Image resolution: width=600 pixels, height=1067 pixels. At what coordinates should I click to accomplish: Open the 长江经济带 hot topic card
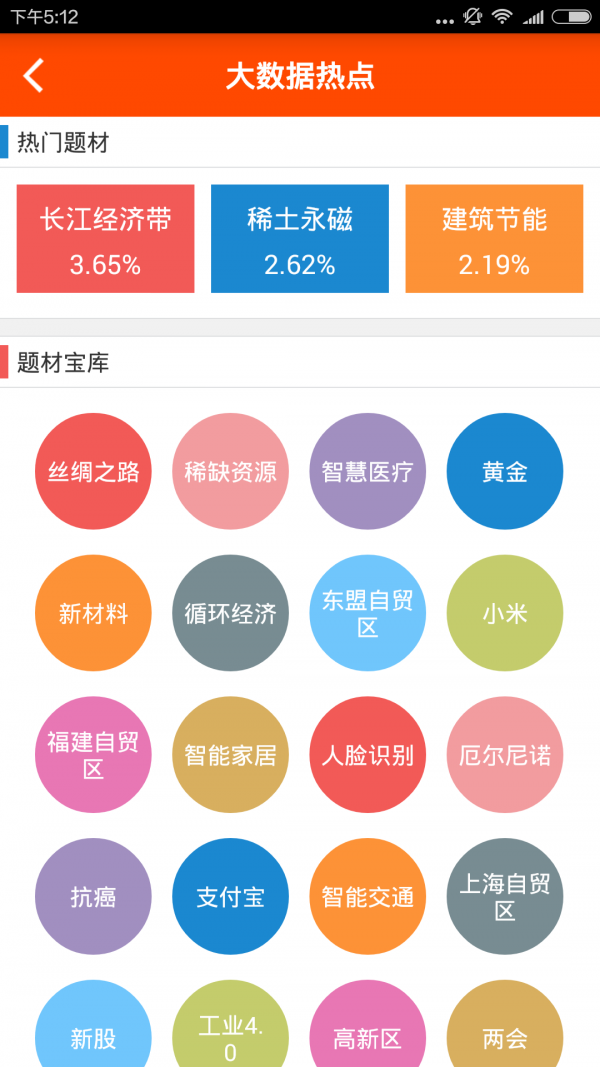tap(105, 239)
